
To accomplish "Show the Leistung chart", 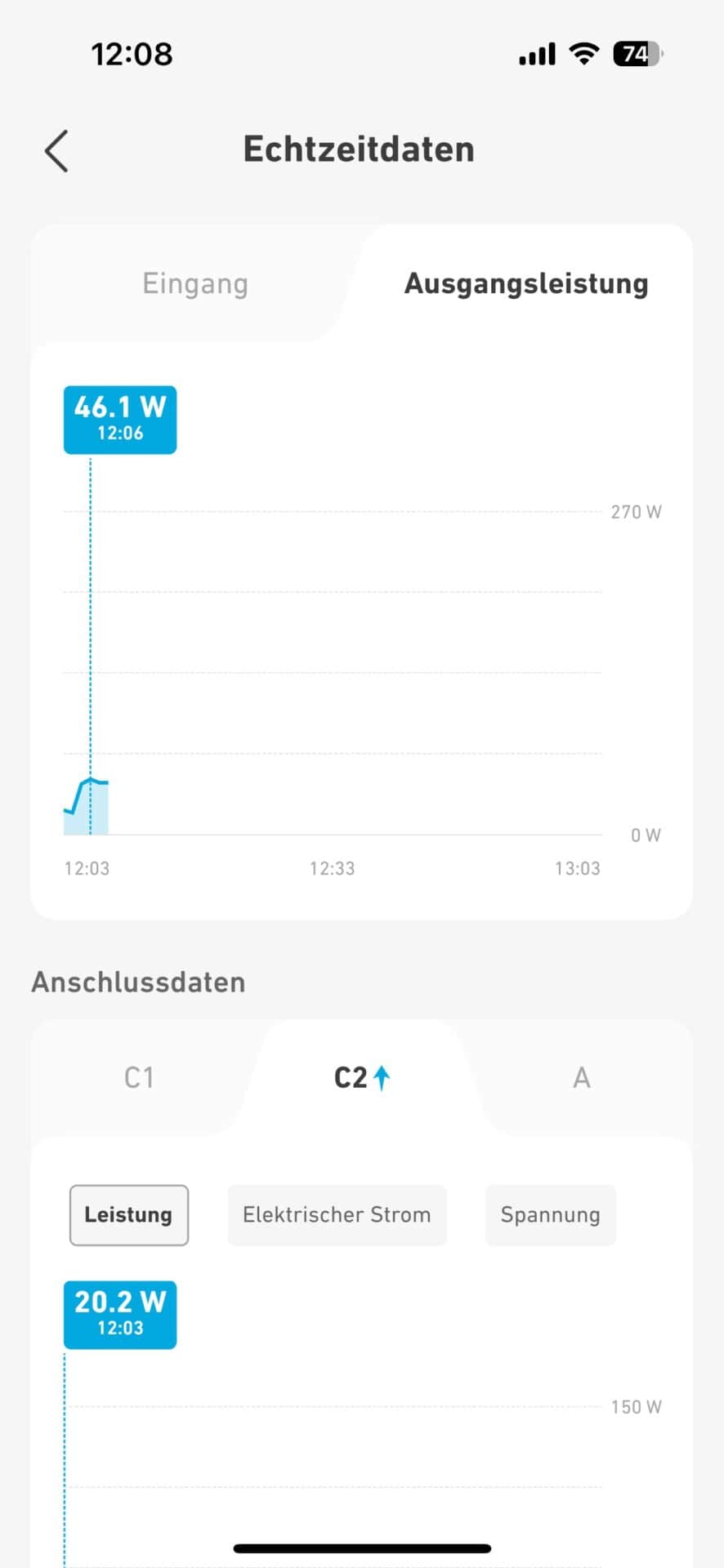I will (129, 1214).
